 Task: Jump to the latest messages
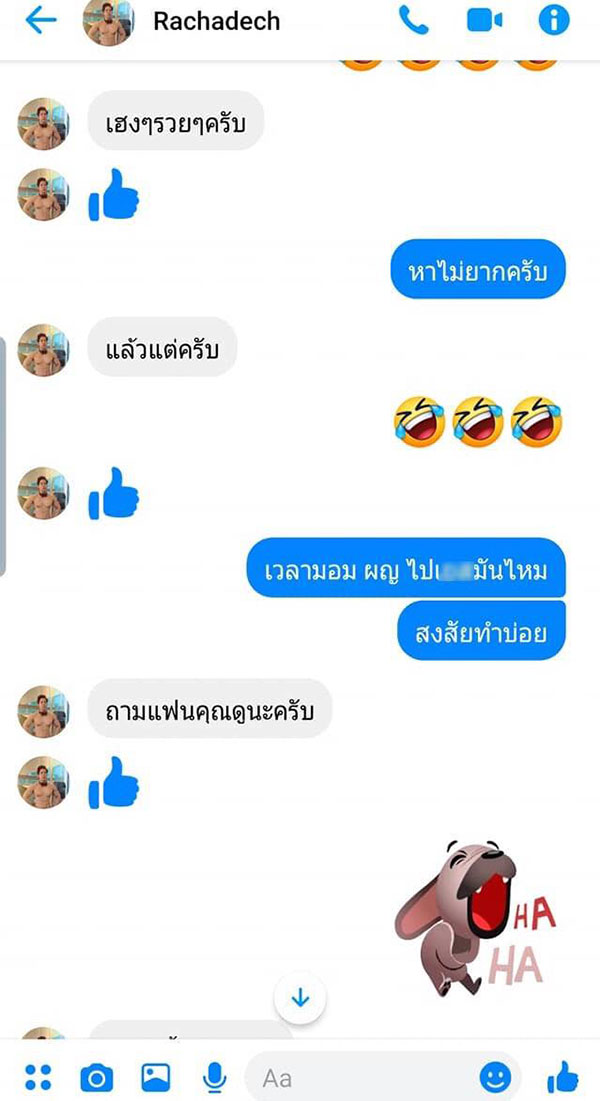(x=301, y=997)
